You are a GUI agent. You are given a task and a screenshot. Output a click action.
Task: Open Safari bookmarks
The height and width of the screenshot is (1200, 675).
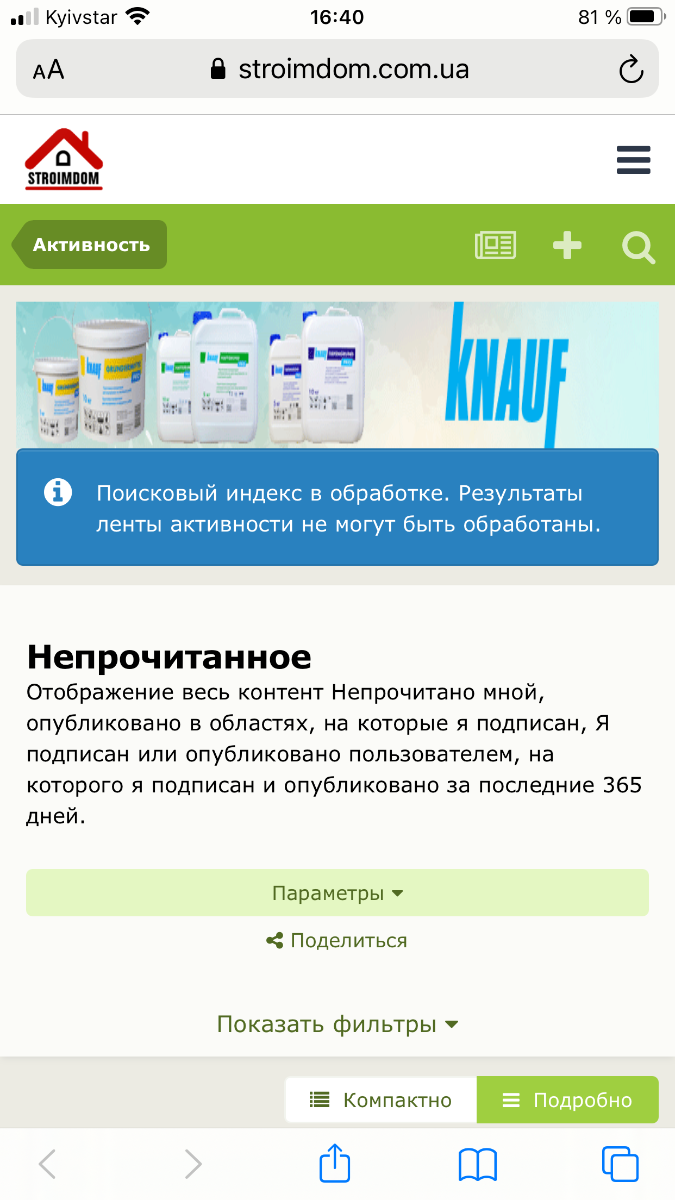pos(478,1164)
